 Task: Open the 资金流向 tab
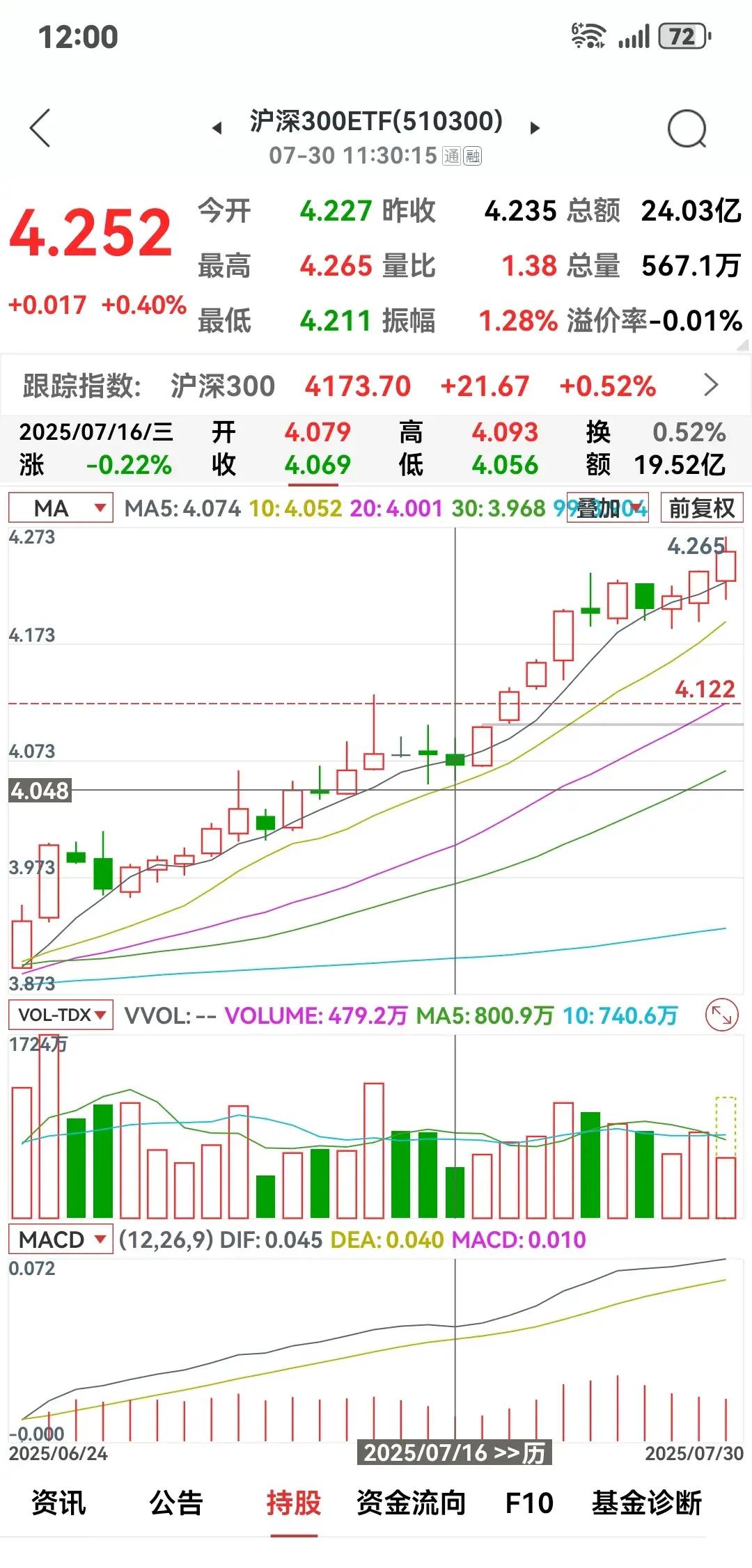pos(411,1503)
